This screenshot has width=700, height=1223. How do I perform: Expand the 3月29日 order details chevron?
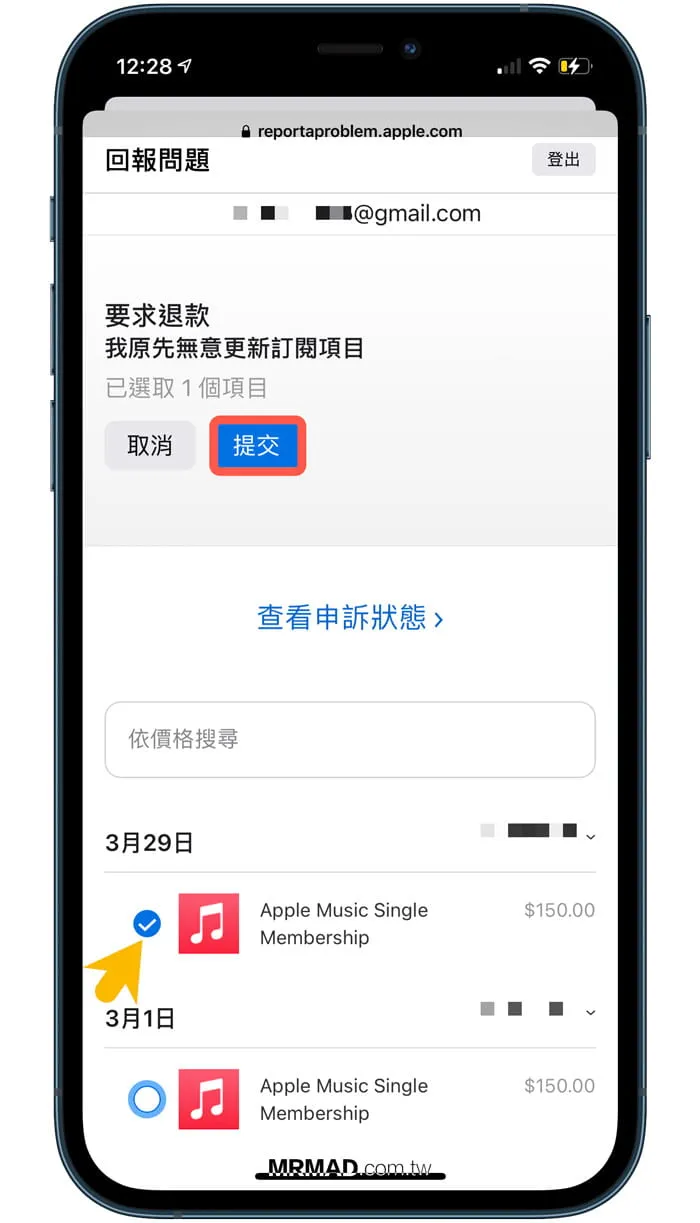[590, 837]
